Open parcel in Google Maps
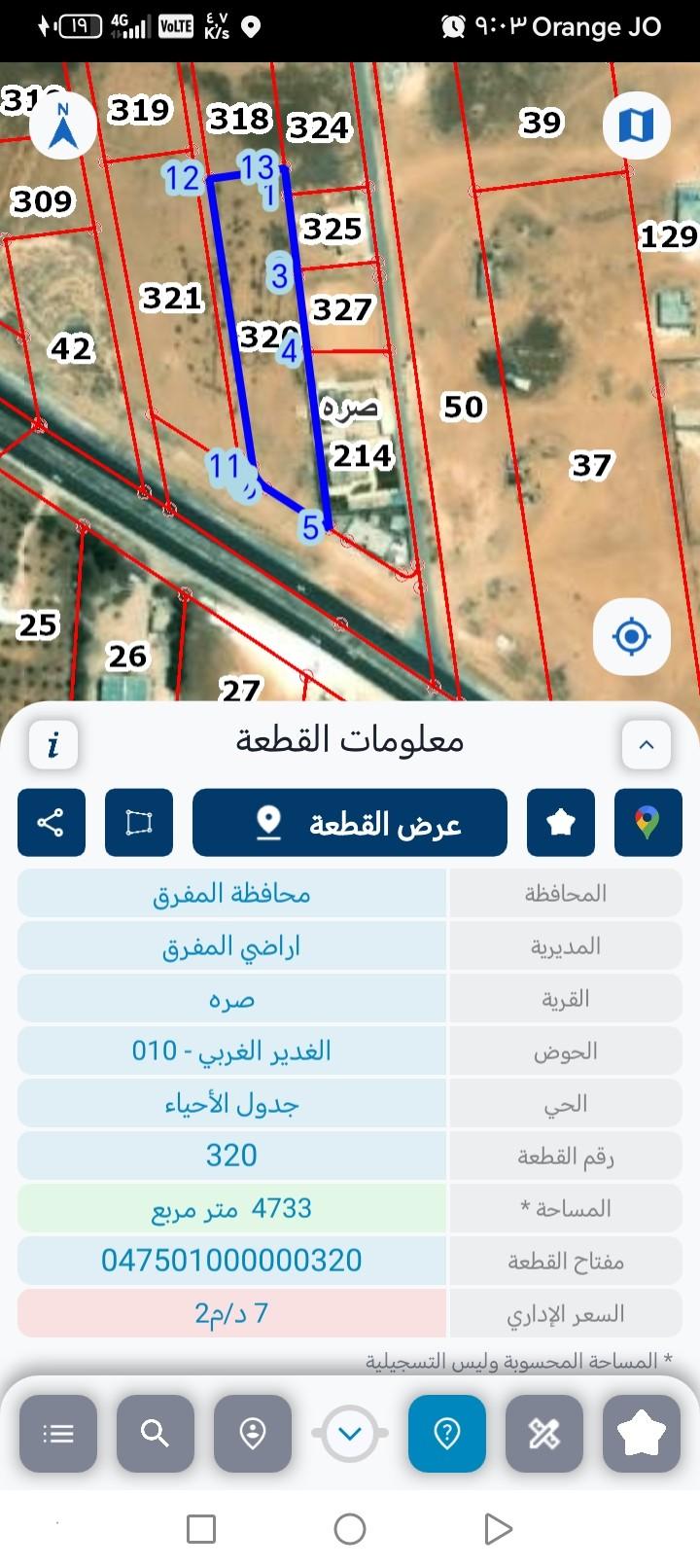This screenshot has width=700, height=1568. click(x=648, y=823)
